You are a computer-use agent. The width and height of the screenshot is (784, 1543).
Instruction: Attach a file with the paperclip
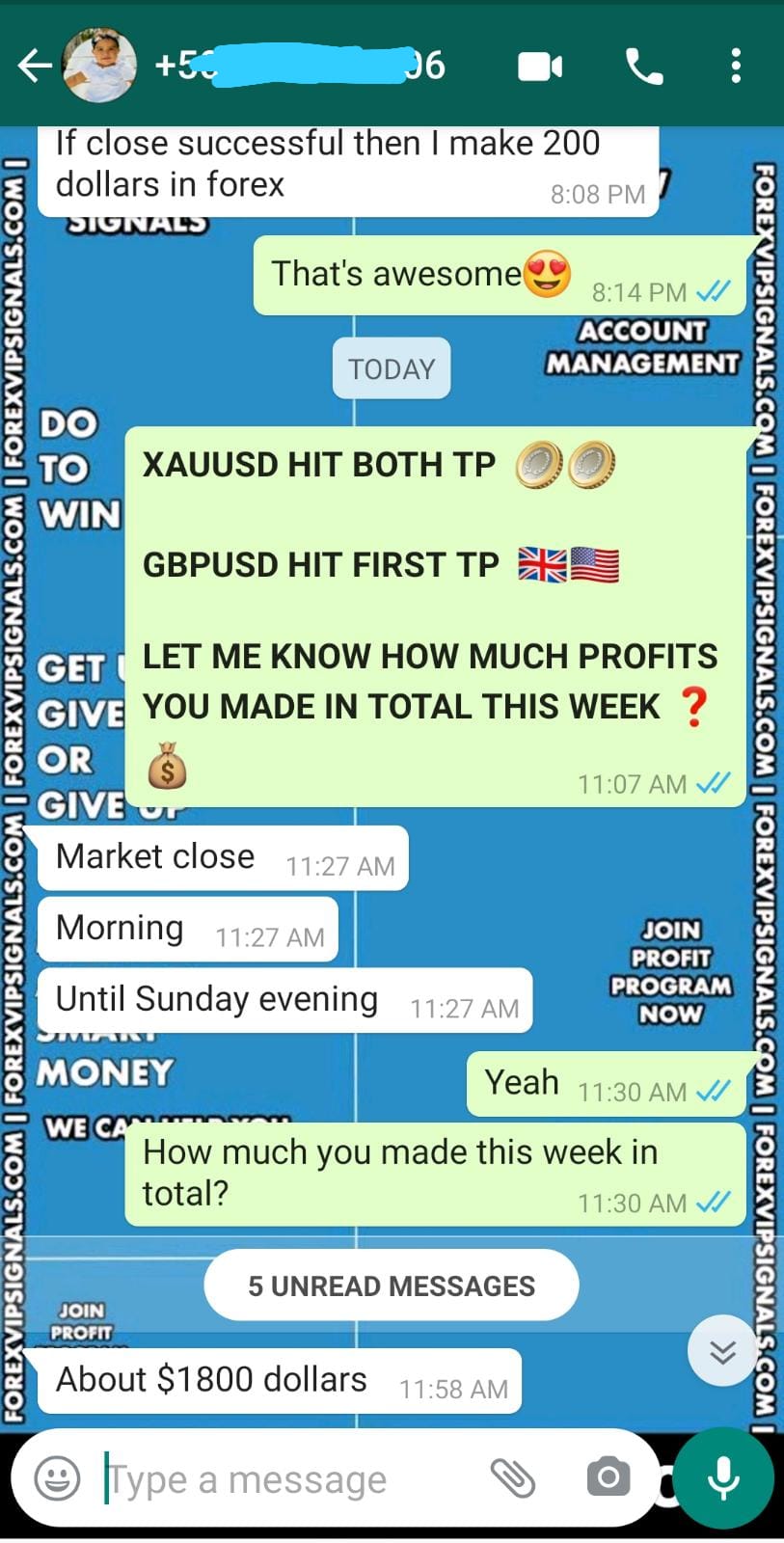click(513, 1477)
